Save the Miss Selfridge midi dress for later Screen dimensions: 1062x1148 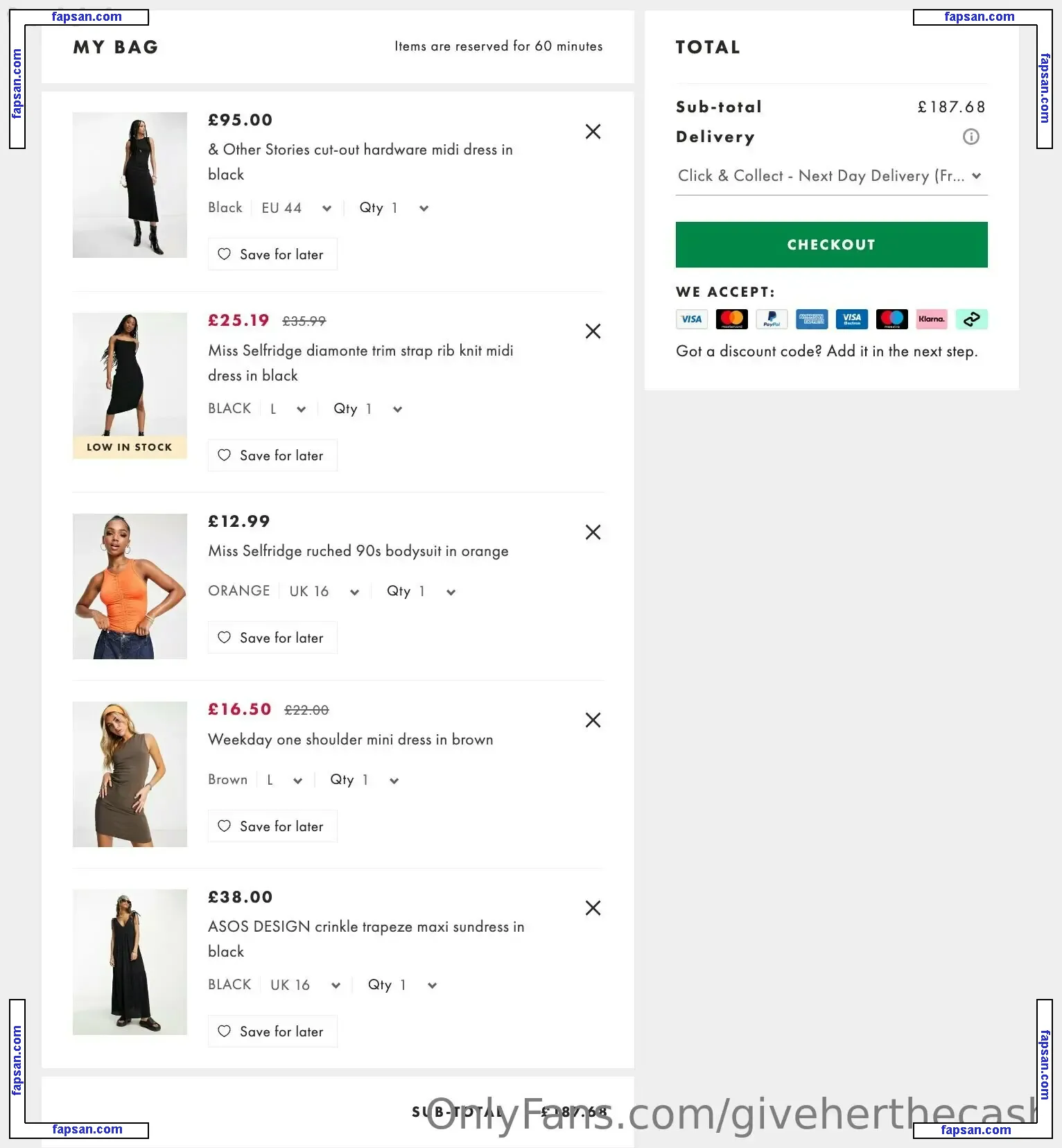[x=272, y=455]
